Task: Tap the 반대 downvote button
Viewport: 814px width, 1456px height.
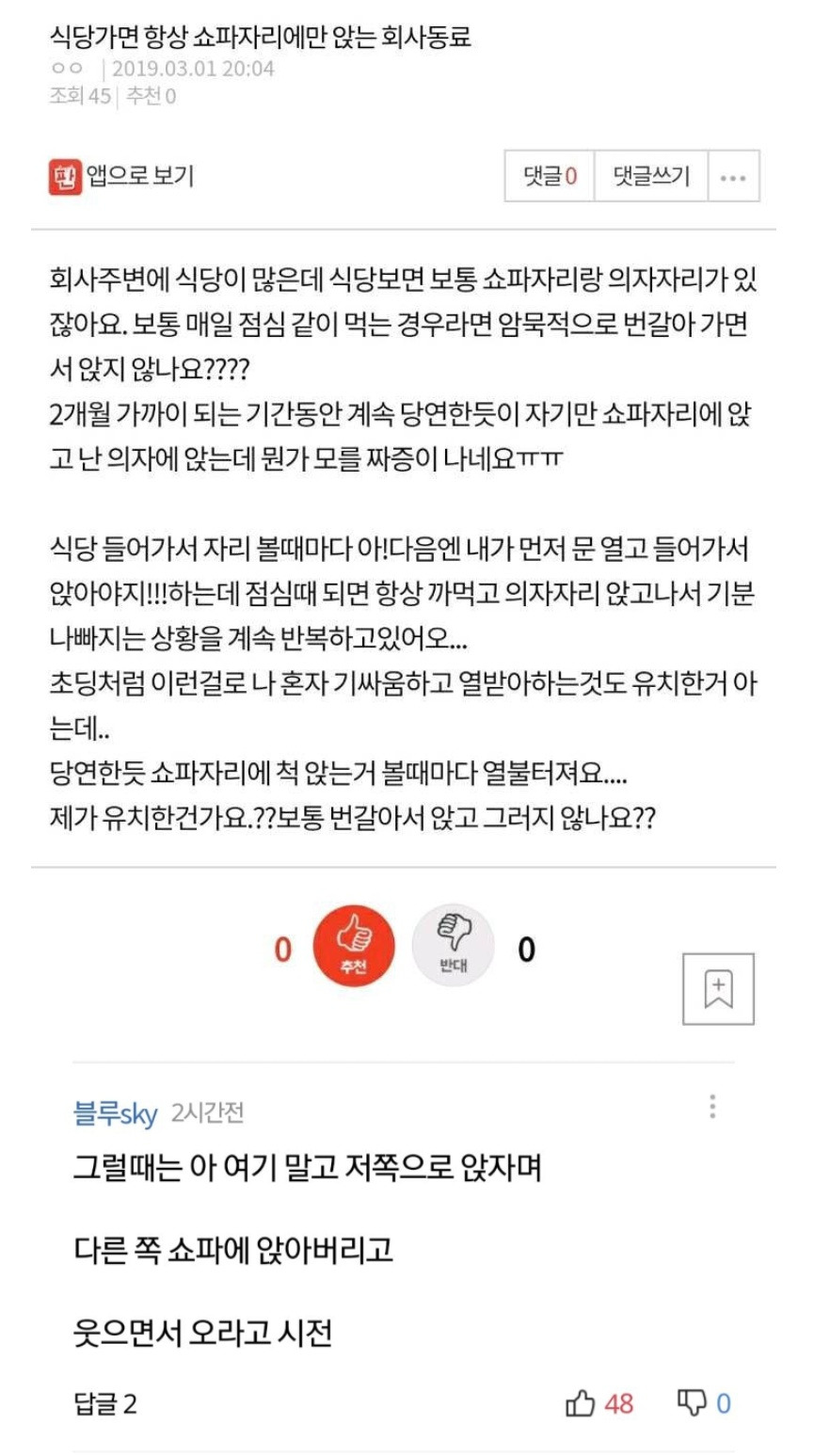Action: coord(454,945)
